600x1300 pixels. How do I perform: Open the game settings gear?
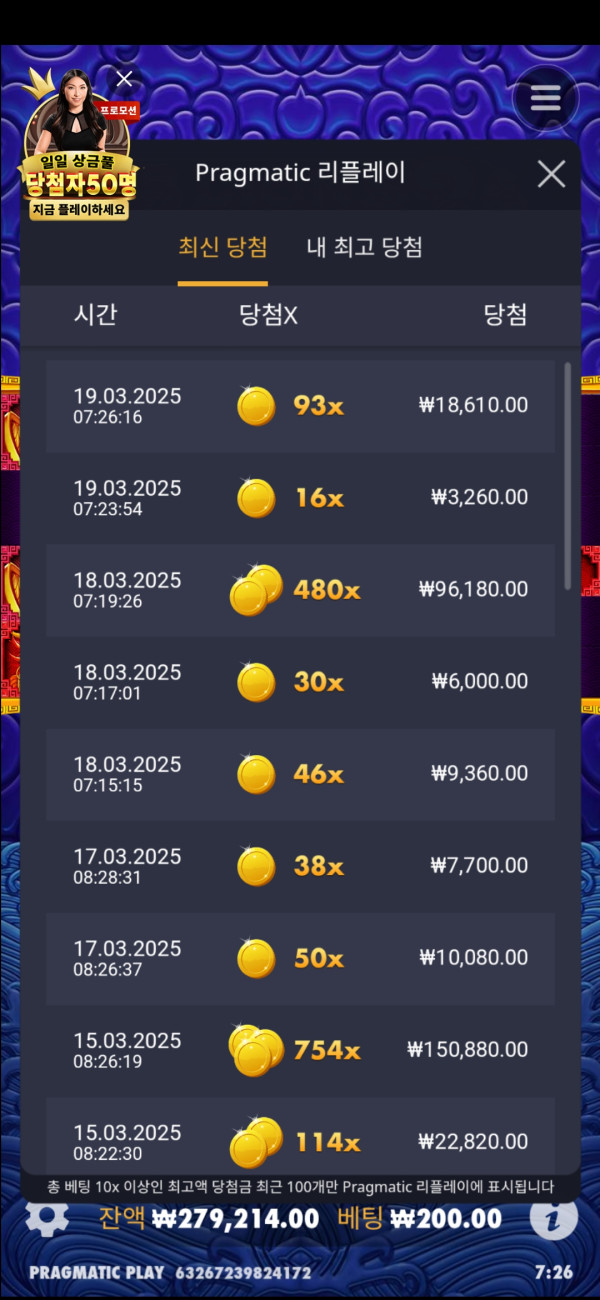(x=46, y=1217)
